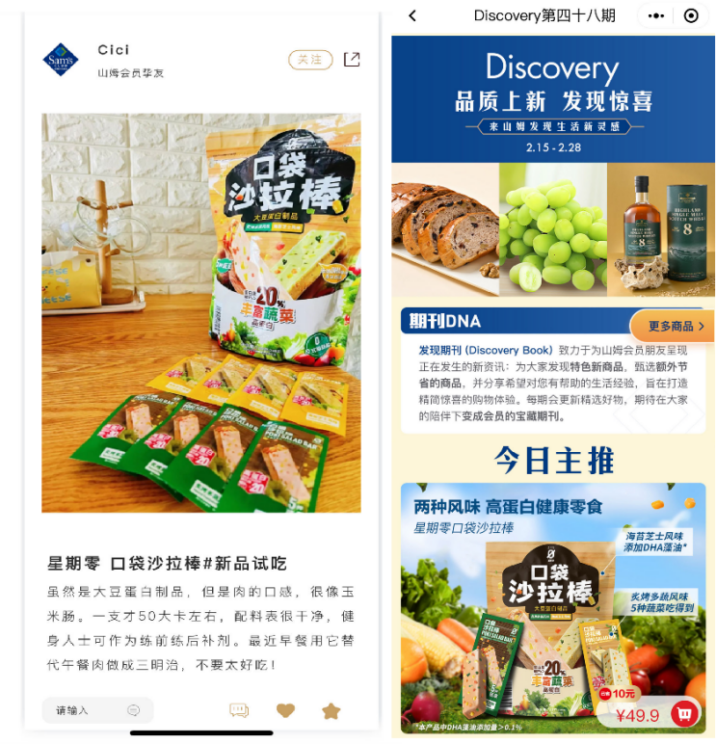This screenshot has width=716, height=744.
Task: Follow Cici with the 关注 button
Action: pos(311,60)
